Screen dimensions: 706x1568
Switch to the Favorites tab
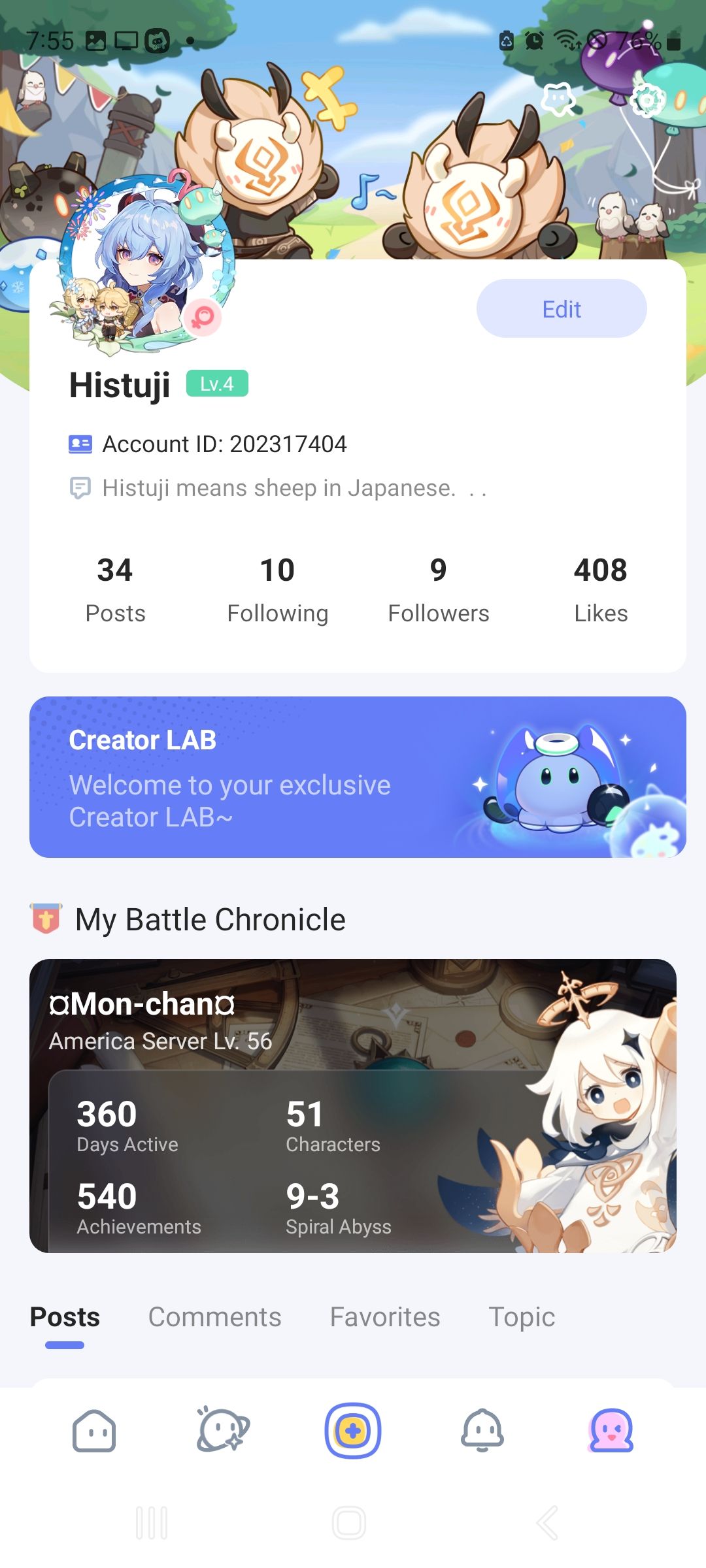[x=385, y=1316]
